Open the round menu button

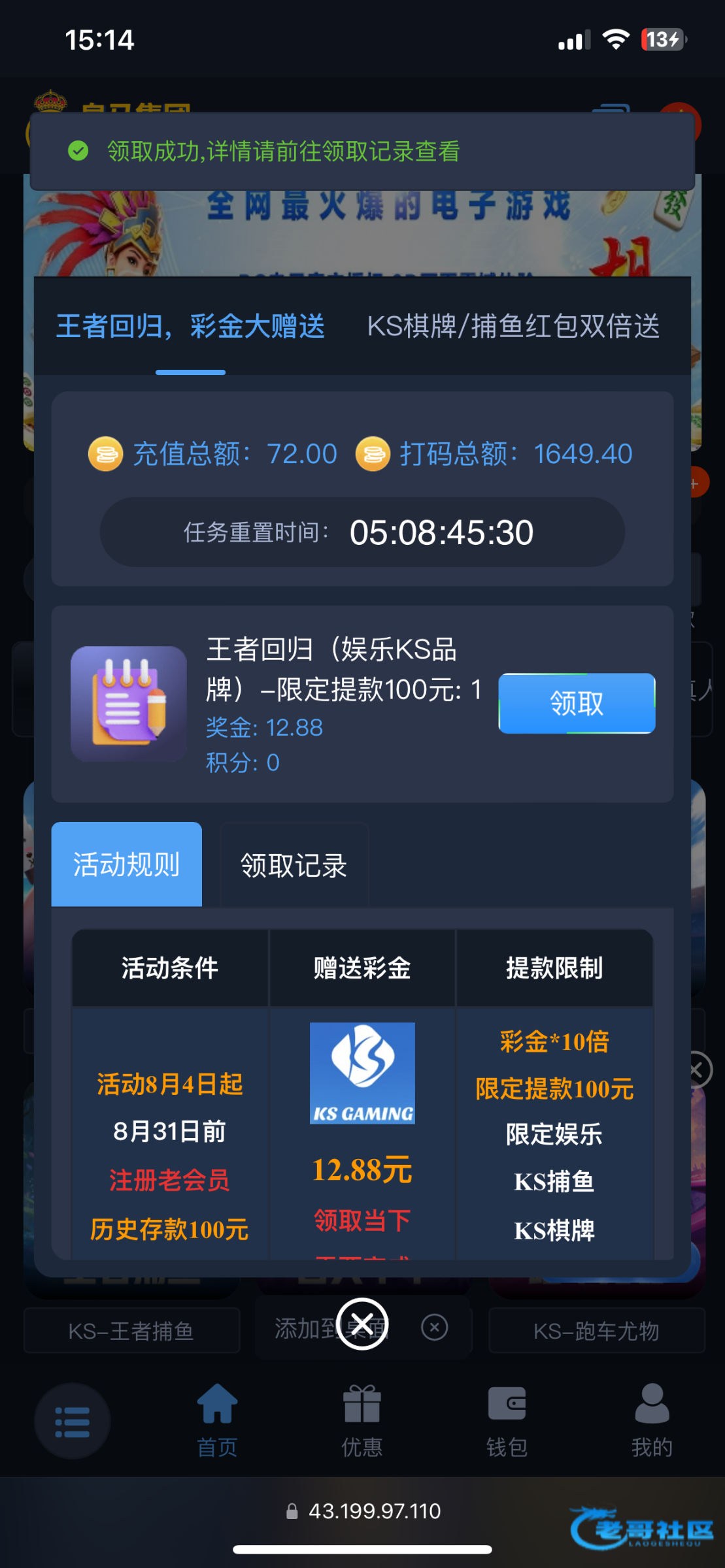73,1422
